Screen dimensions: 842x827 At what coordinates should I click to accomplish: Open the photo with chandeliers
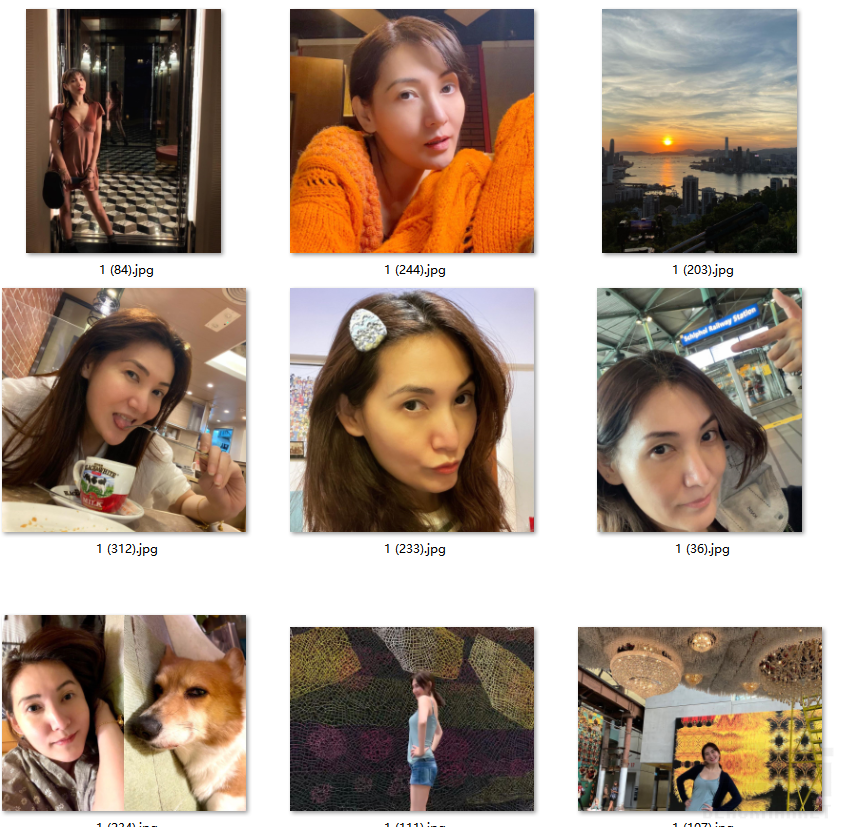tap(699, 718)
